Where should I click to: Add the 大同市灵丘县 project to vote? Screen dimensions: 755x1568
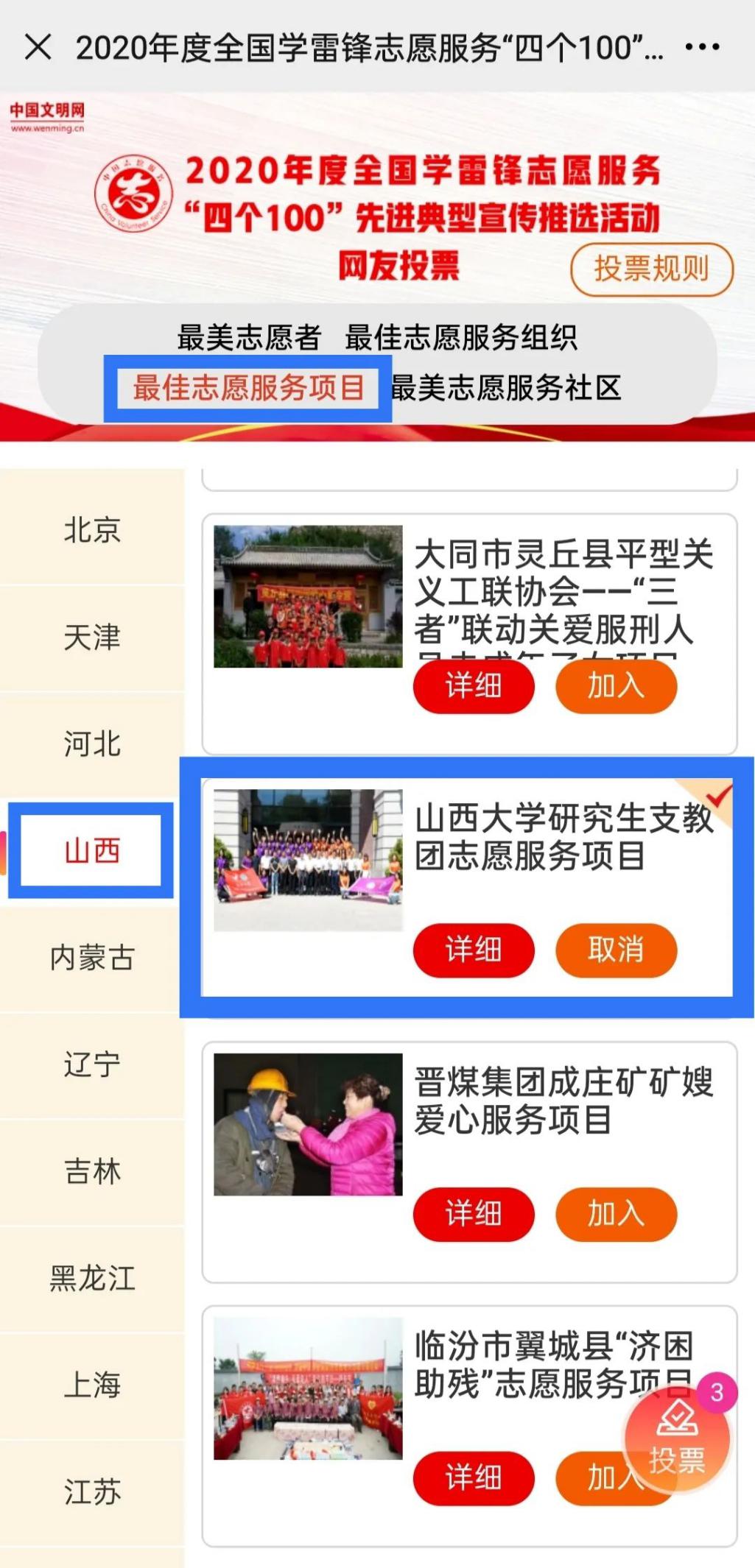pyautogui.click(x=616, y=686)
